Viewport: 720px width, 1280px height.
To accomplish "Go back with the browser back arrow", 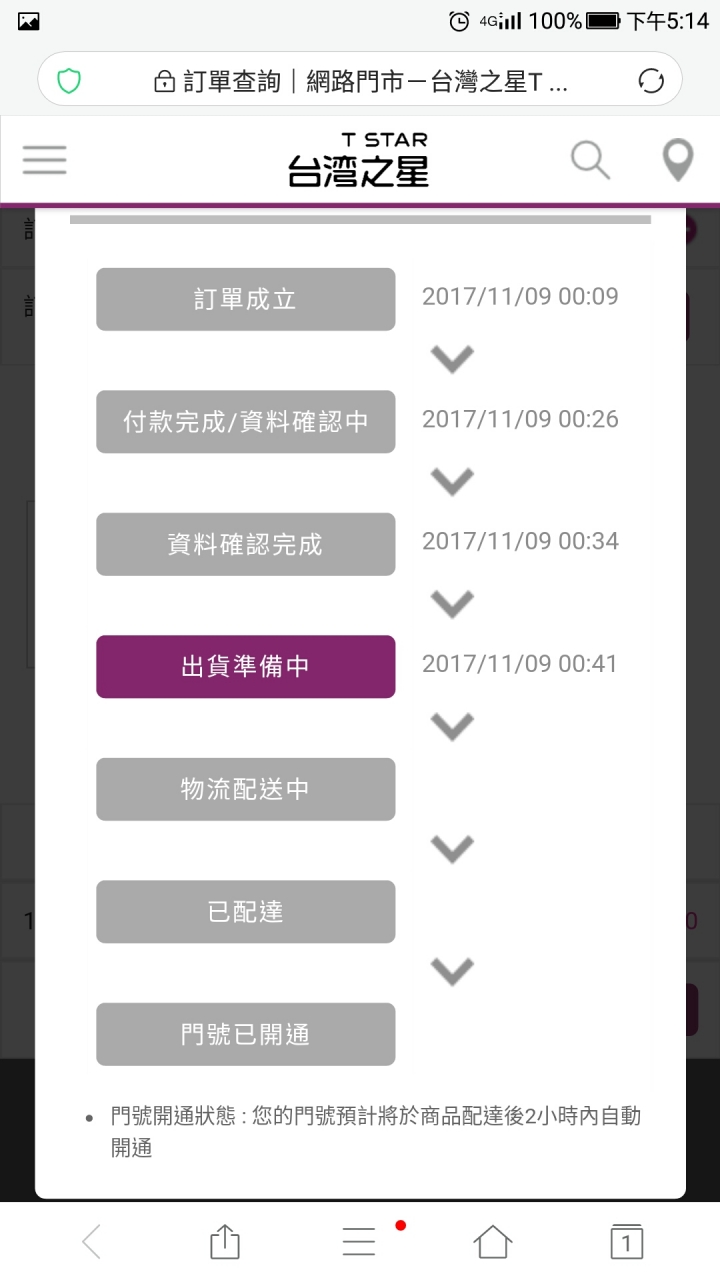I will pyautogui.click(x=91, y=1242).
